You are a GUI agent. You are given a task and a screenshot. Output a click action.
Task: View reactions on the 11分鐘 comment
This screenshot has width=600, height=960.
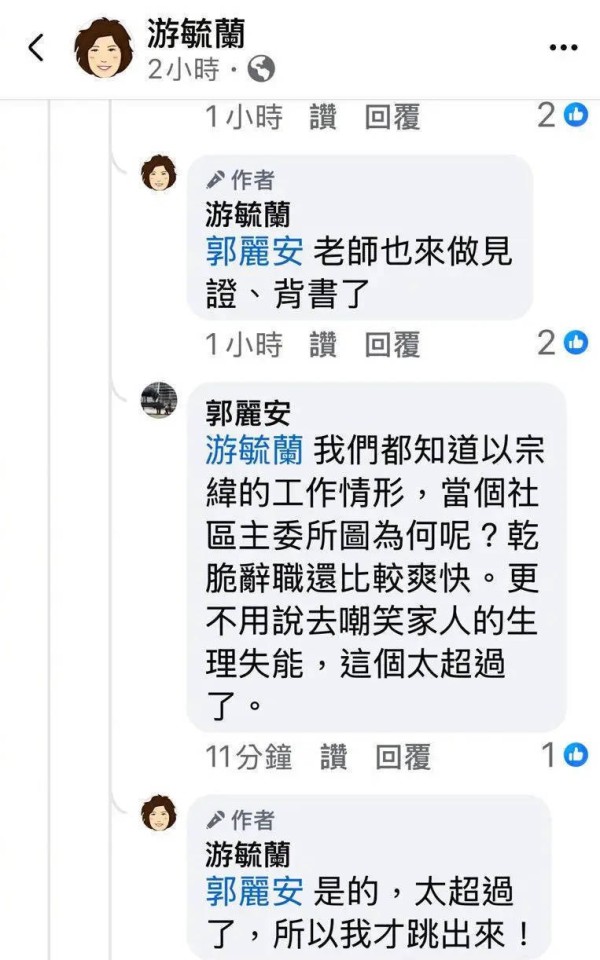(x=565, y=756)
